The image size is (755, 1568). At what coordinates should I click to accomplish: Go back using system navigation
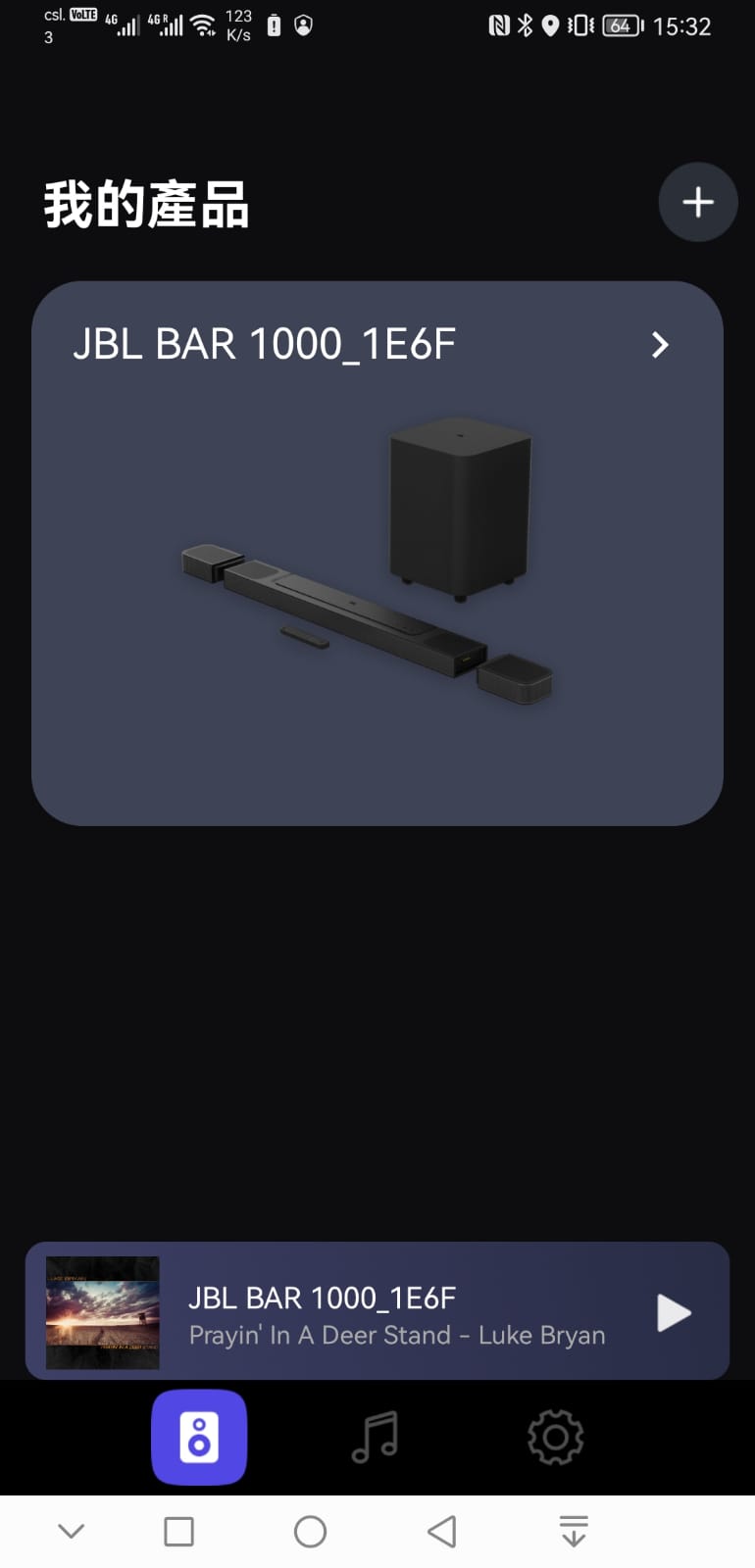coord(442,1531)
